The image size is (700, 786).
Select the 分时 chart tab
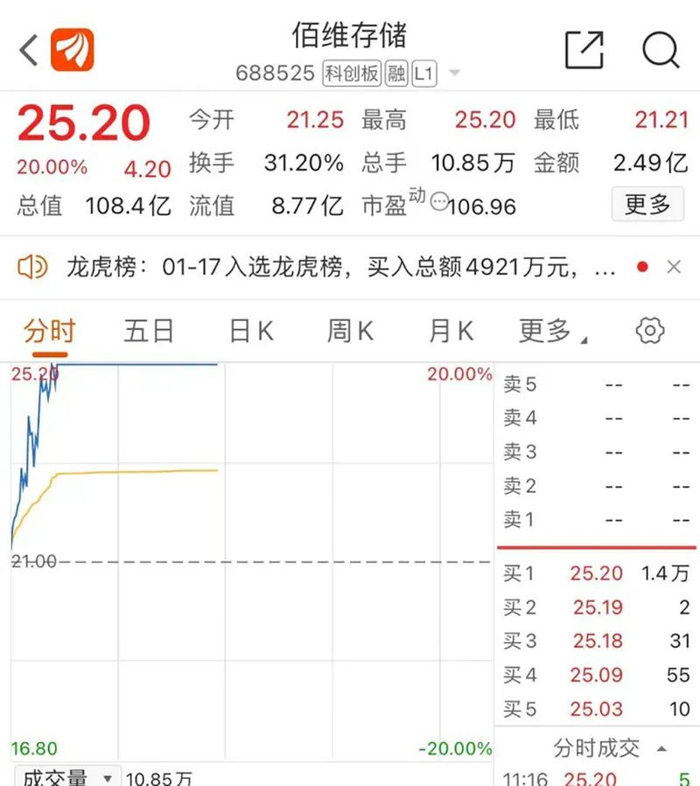pos(49,331)
